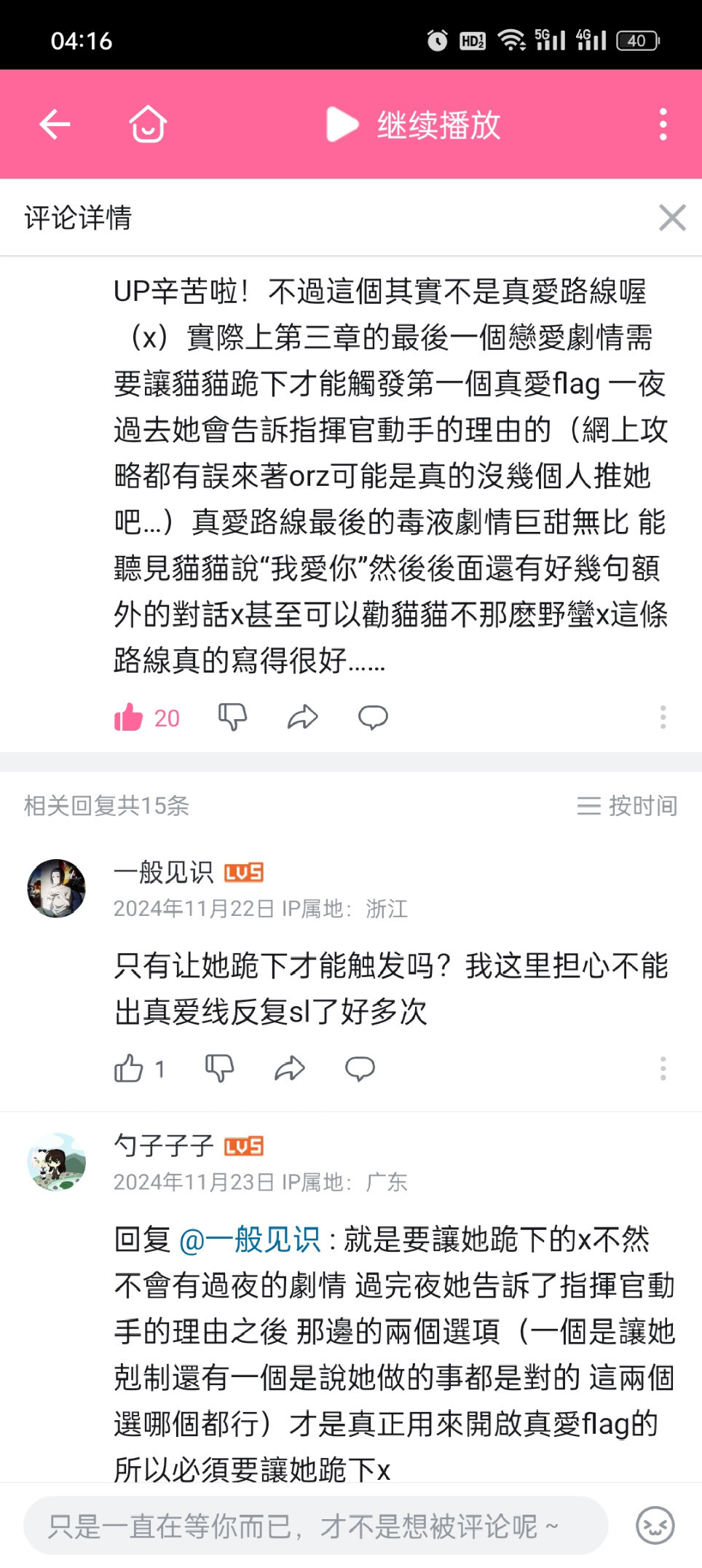Close the 评论详情 panel
Viewport: 702px width, 1568px height.
(x=671, y=217)
